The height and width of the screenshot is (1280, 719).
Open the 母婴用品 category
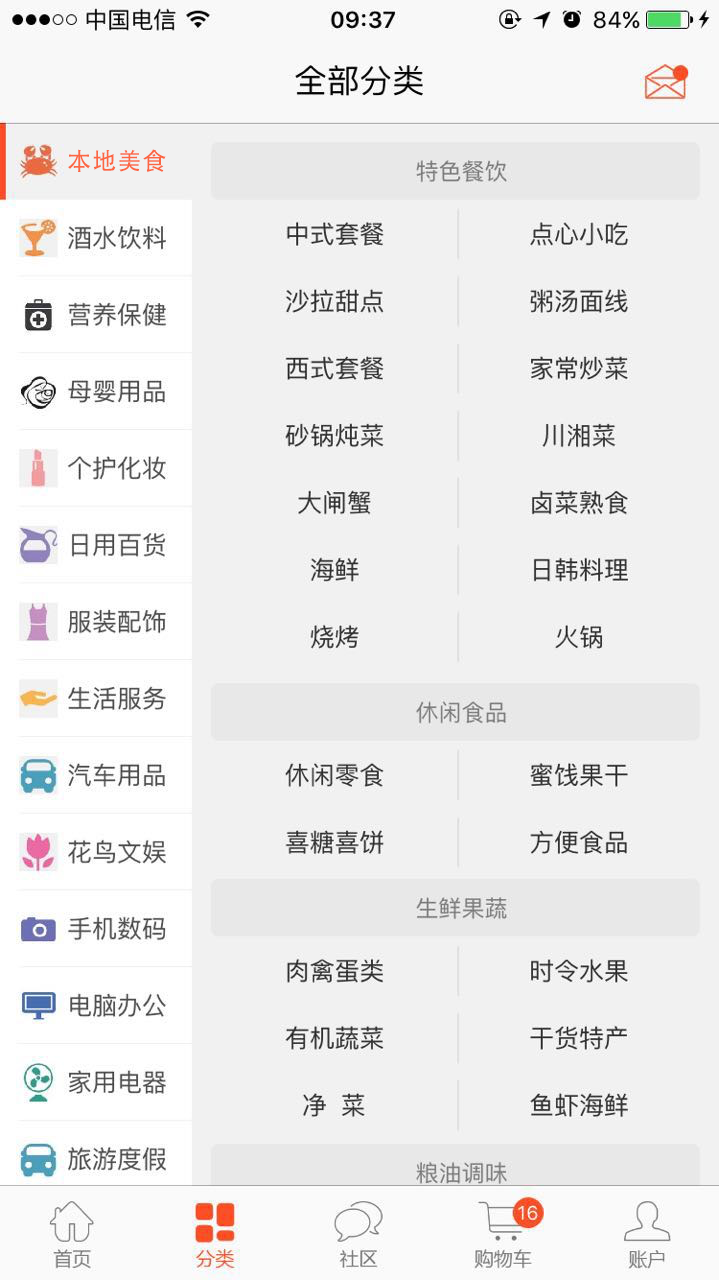(x=97, y=392)
